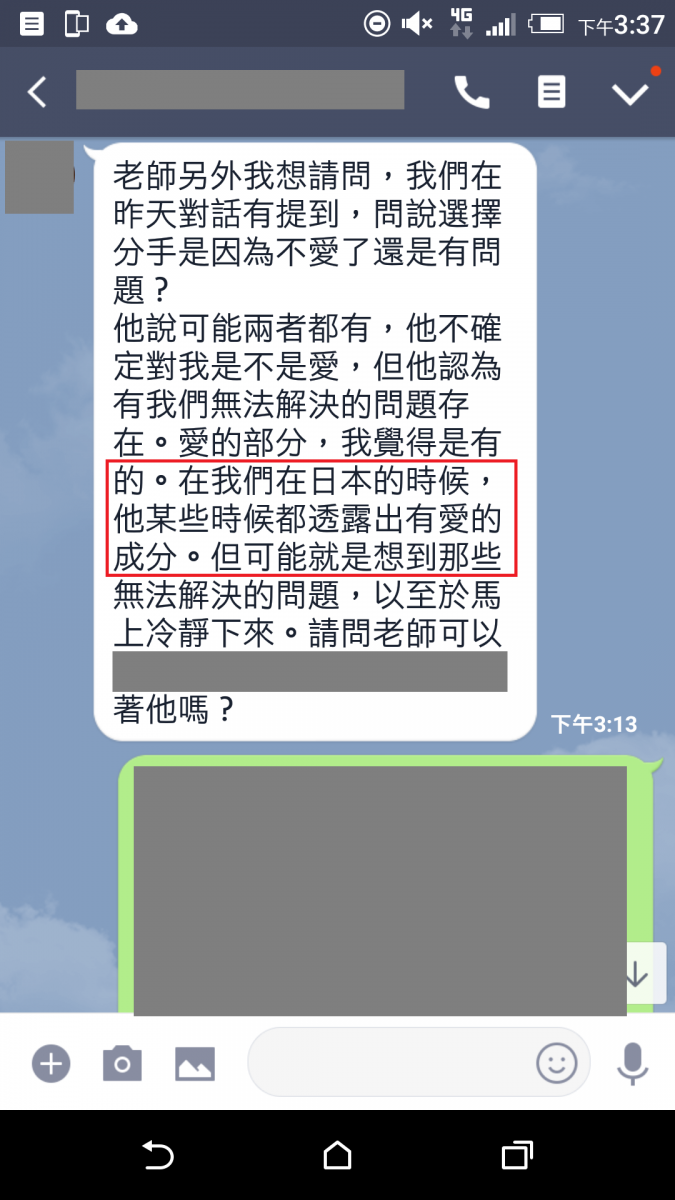675x1200 pixels.
Task: Open the recent apps overview
Action: (516, 1156)
